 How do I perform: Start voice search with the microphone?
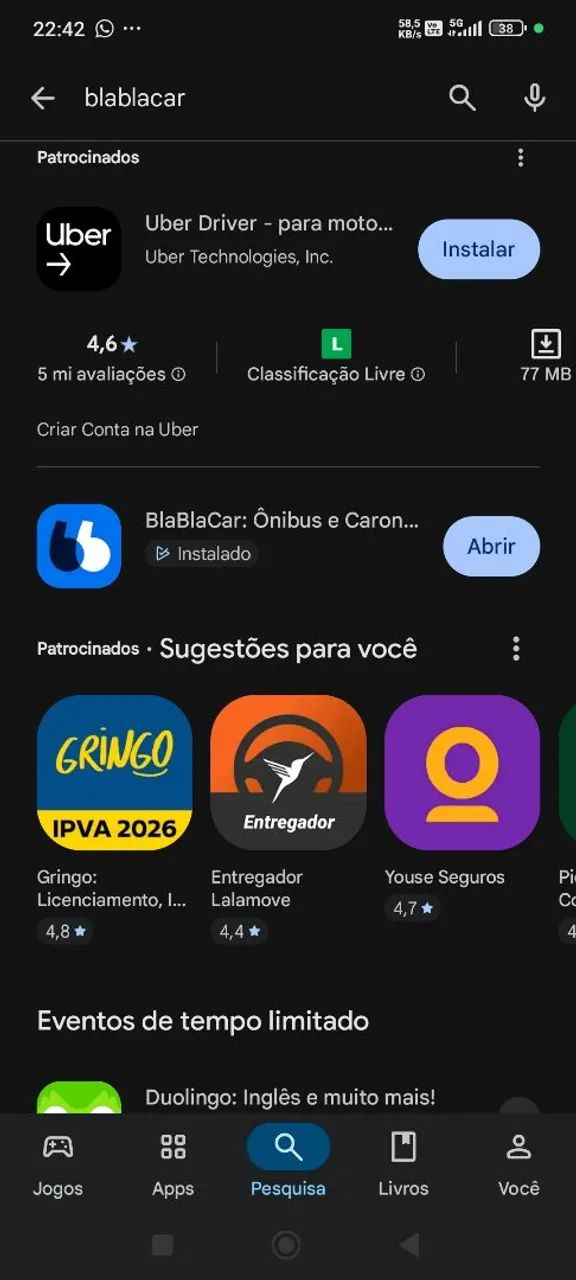535,97
